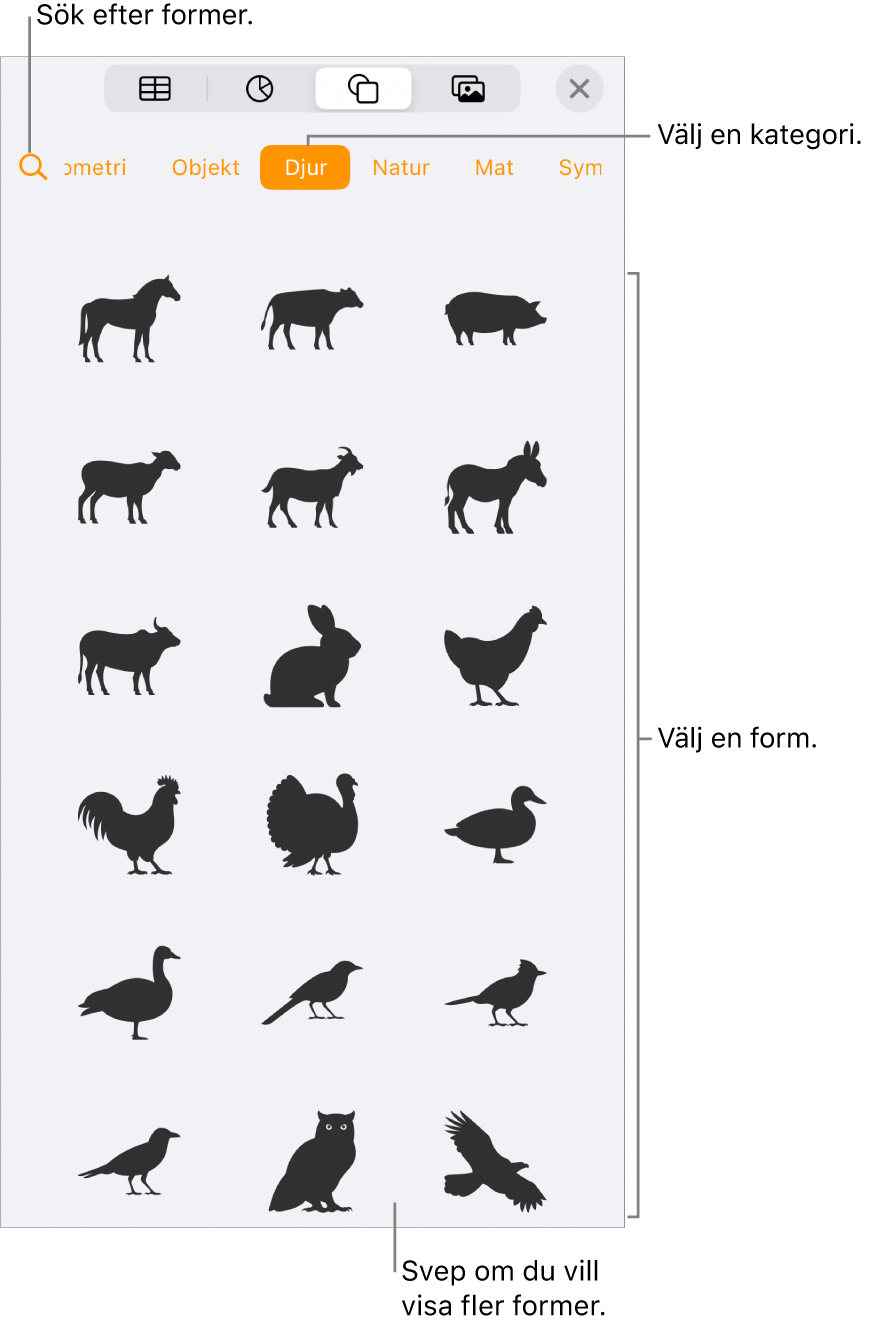
Task: Open the Mat category
Action: [494, 168]
